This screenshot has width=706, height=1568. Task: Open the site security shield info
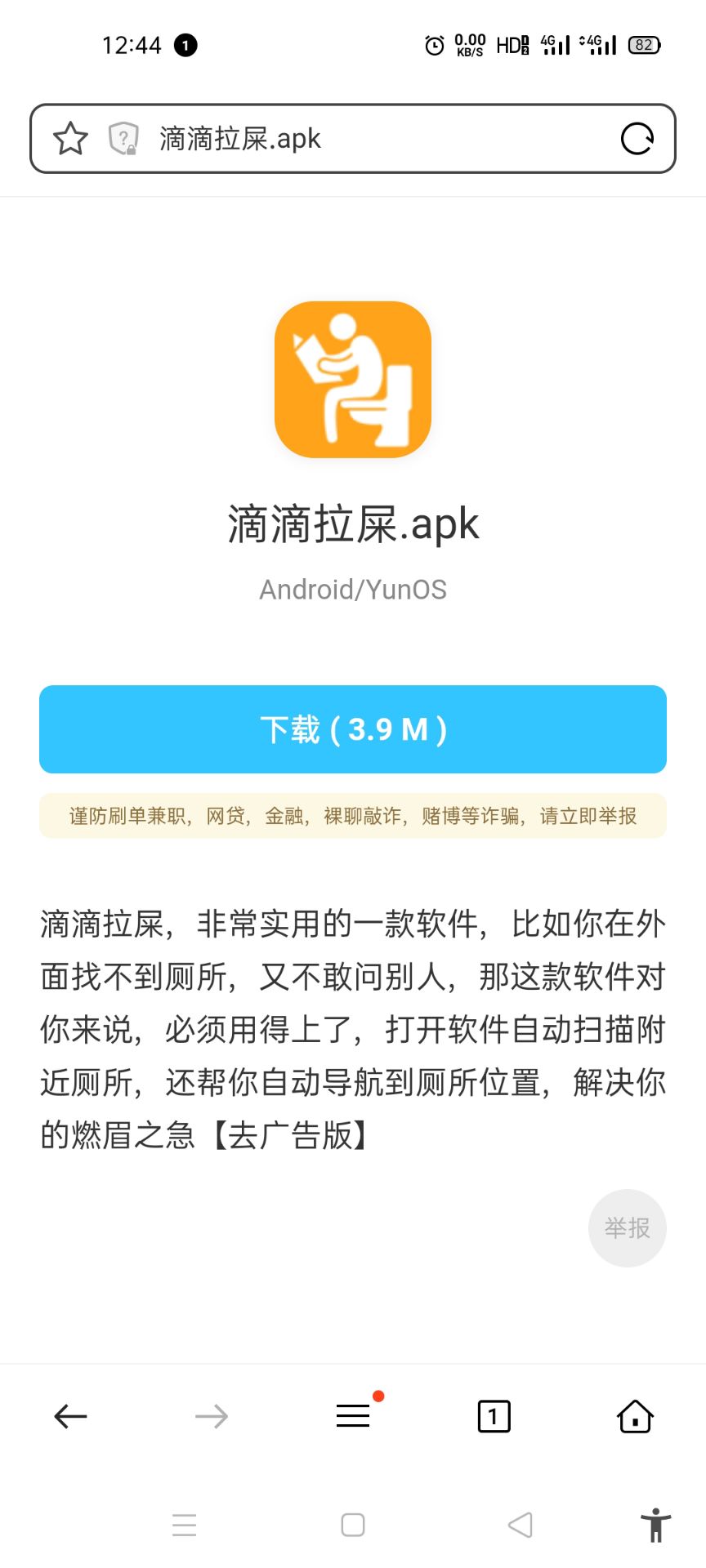click(123, 139)
